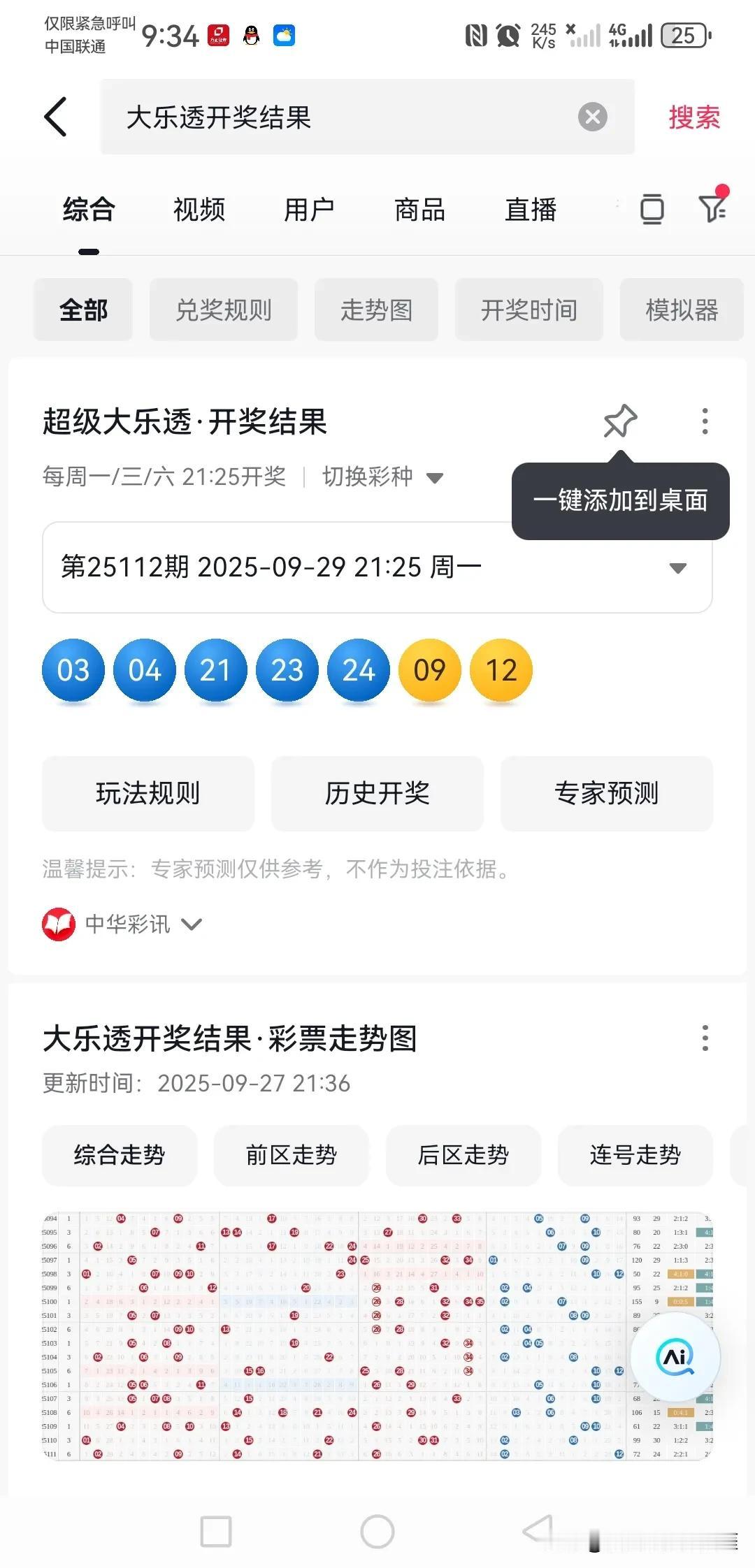Select the 前区走势 chip
The width and height of the screenshot is (755, 1568).
coord(291,1155)
